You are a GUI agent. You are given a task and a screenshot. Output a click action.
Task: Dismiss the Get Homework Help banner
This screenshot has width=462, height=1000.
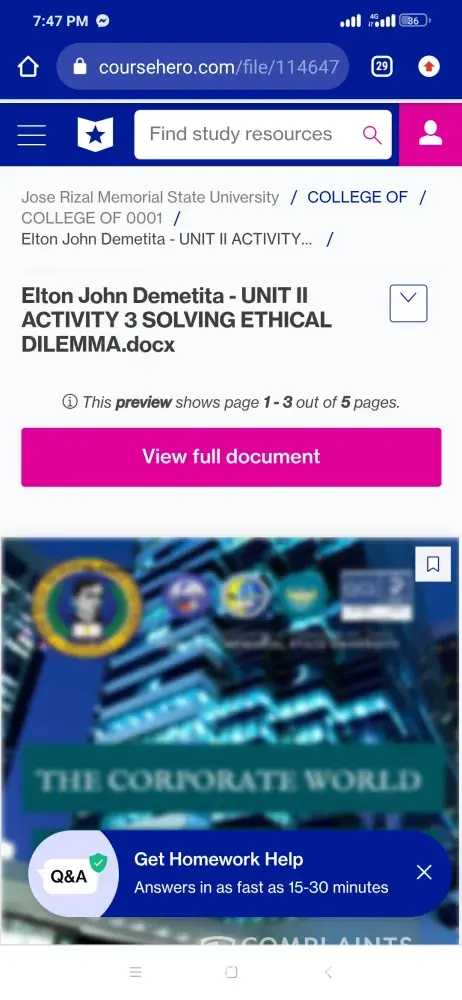(x=424, y=872)
